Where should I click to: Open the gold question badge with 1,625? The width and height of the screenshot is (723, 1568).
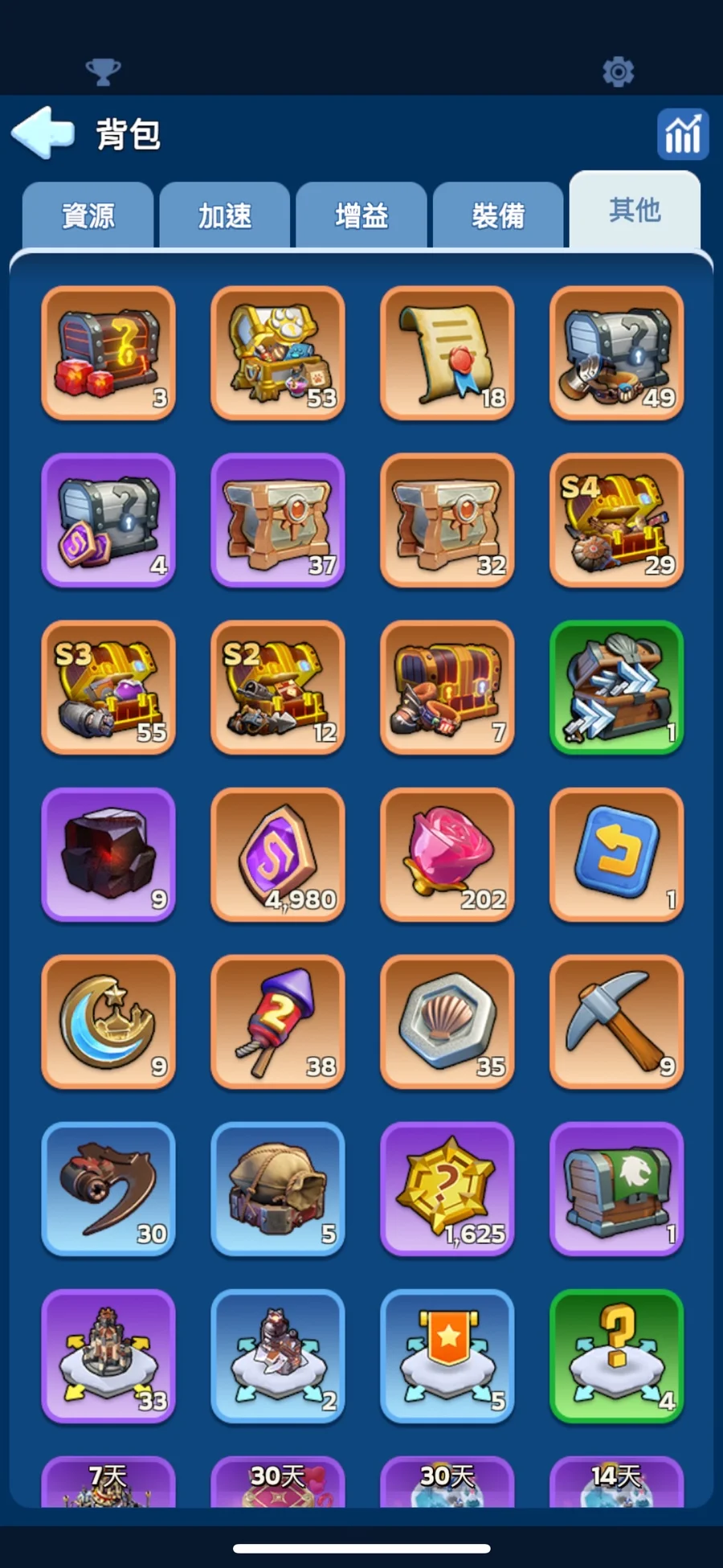[x=447, y=1189]
